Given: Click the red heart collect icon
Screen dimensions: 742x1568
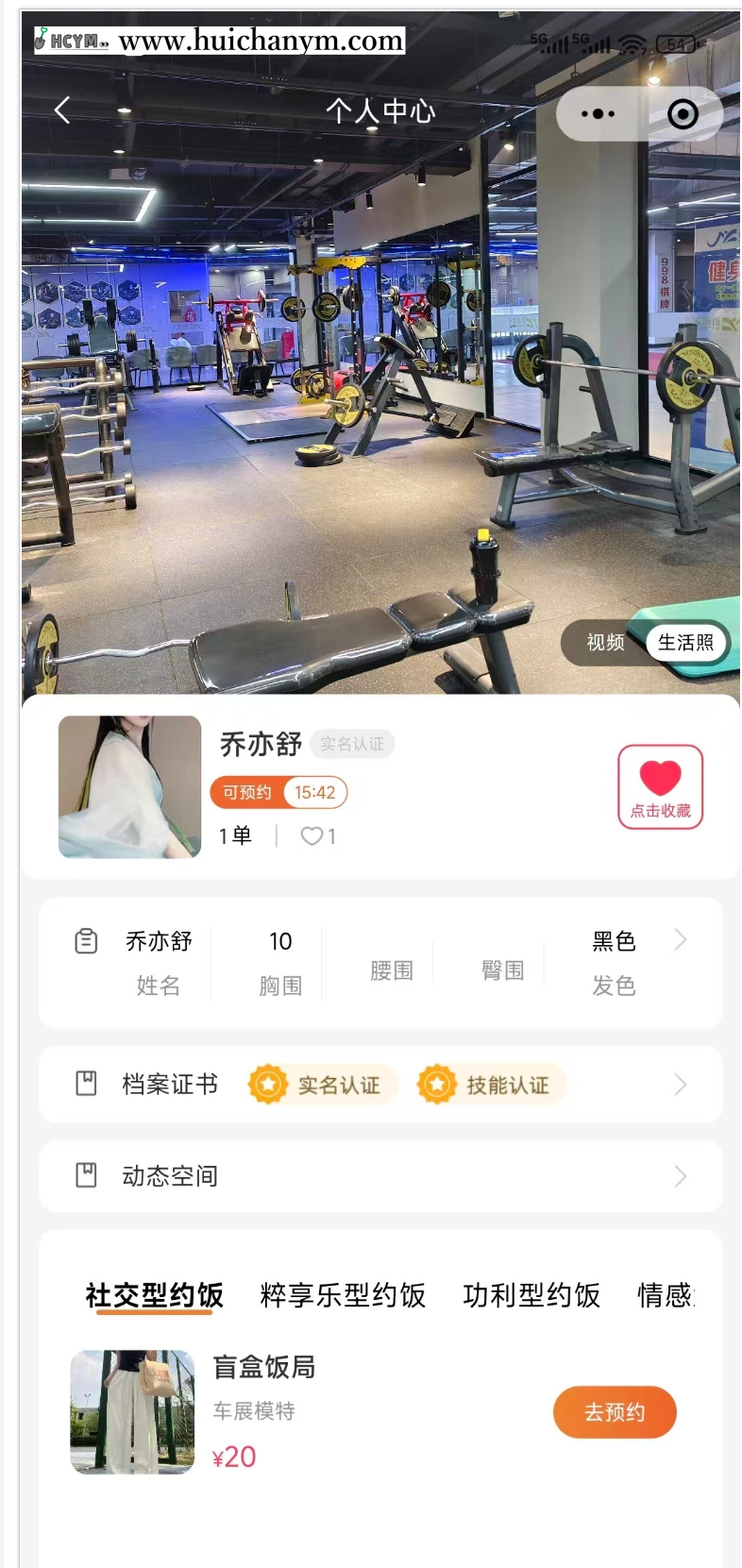Looking at the screenshot, I should (x=659, y=776).
